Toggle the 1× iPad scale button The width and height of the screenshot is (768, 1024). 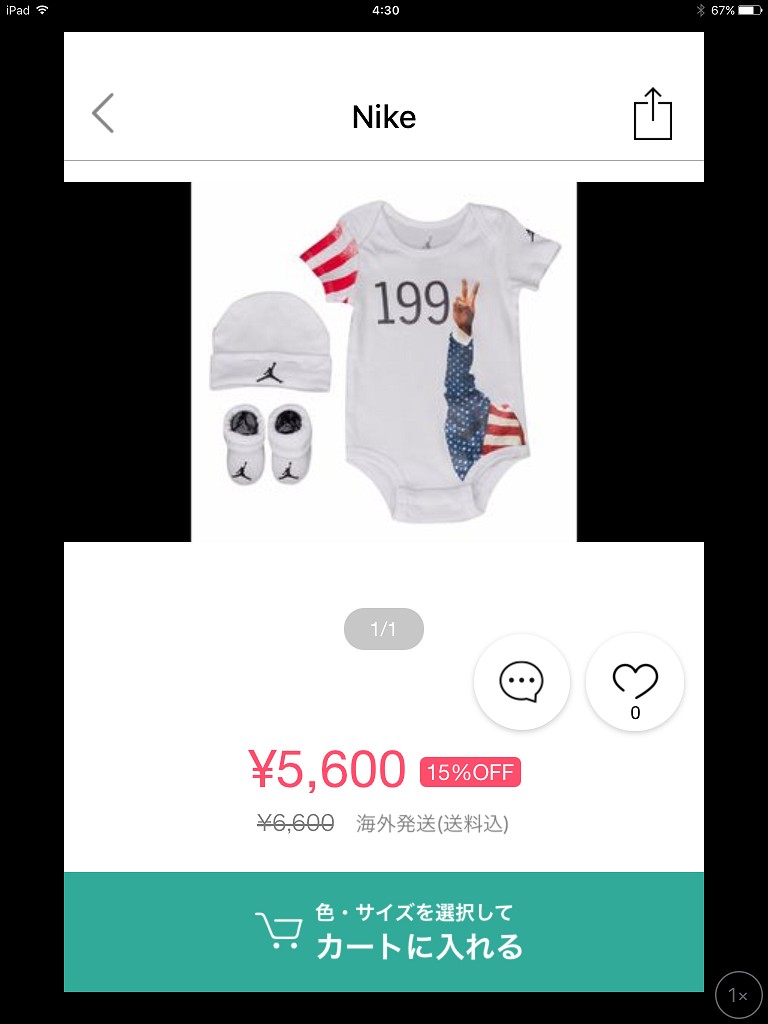tap(739, 995)
